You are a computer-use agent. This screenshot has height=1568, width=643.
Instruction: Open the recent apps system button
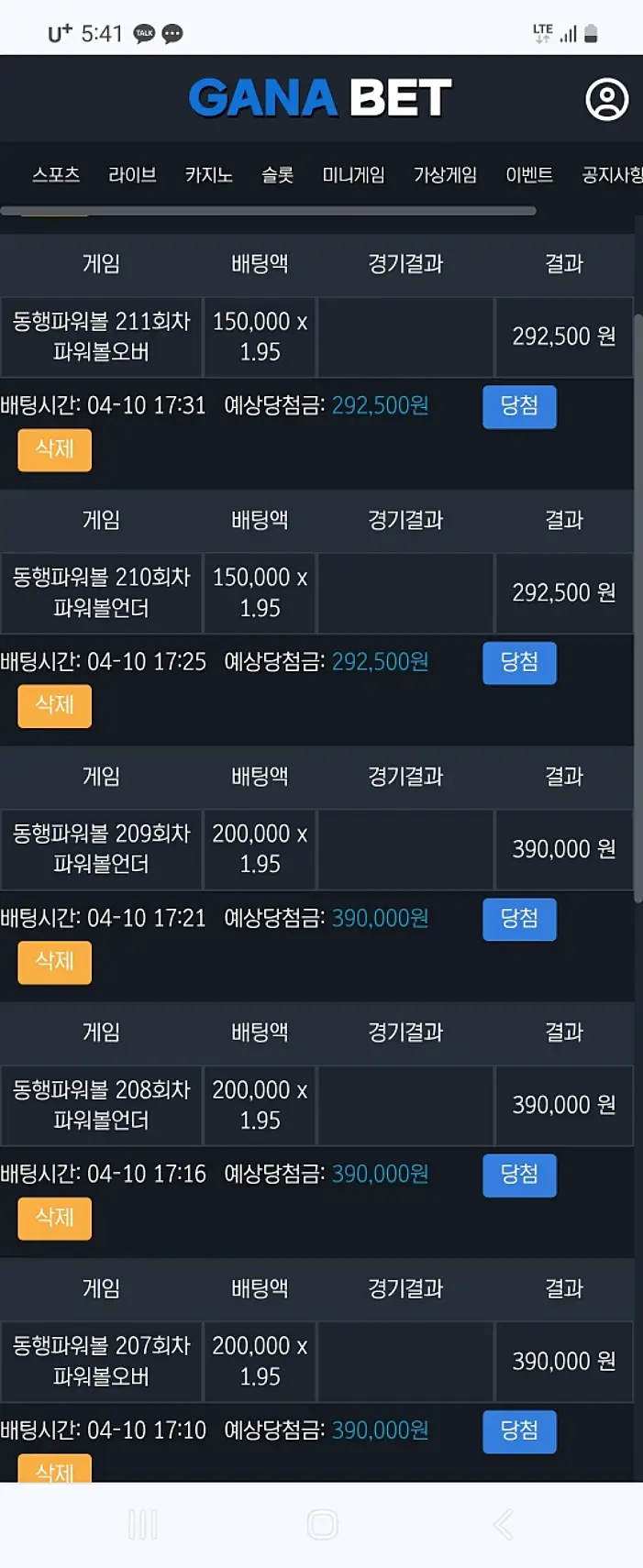[x=143, y=1524]
